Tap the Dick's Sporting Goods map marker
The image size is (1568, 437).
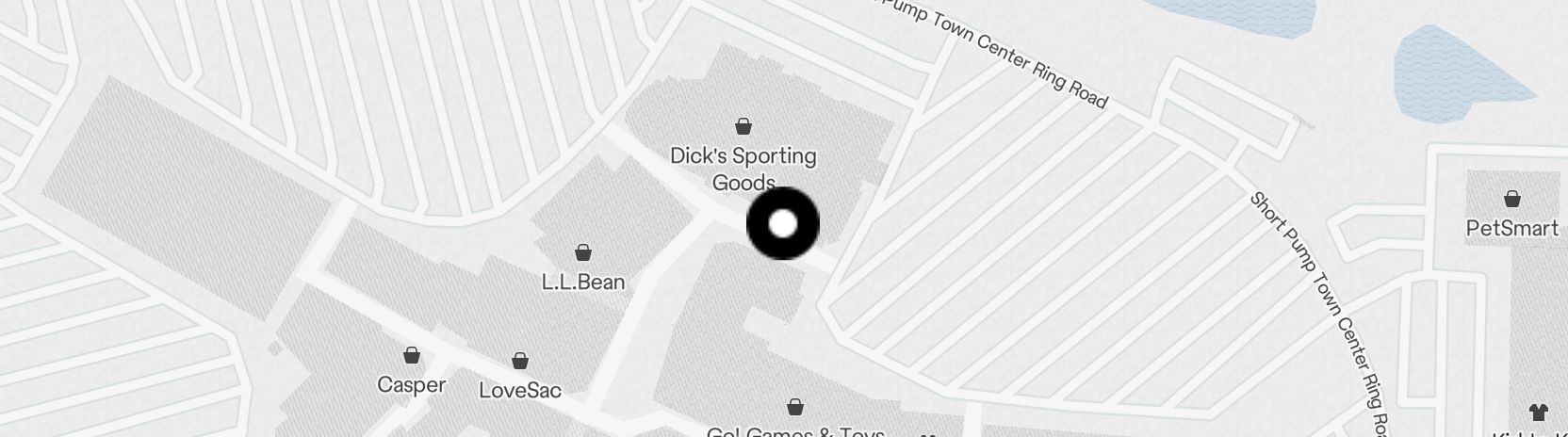pos(743,126)
